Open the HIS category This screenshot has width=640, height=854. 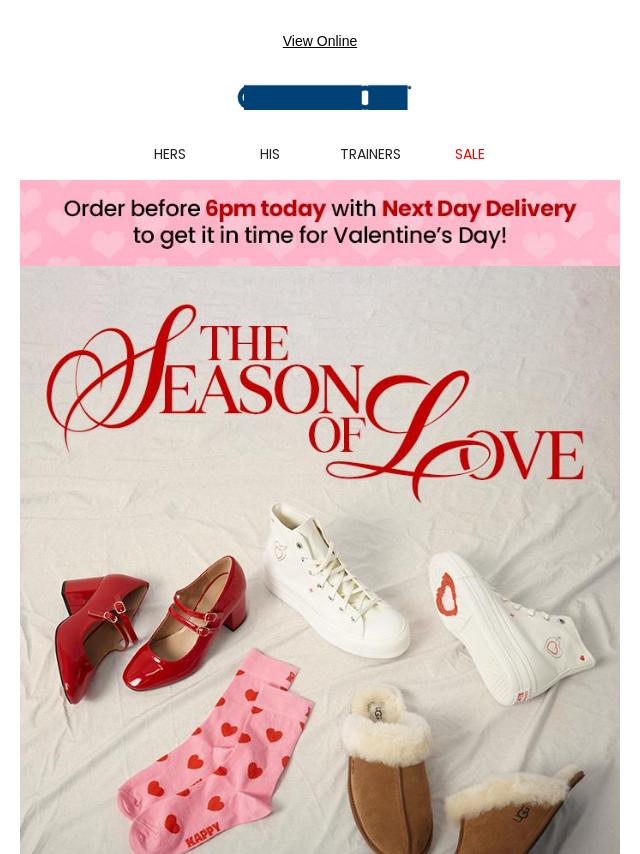pos(269,154)
